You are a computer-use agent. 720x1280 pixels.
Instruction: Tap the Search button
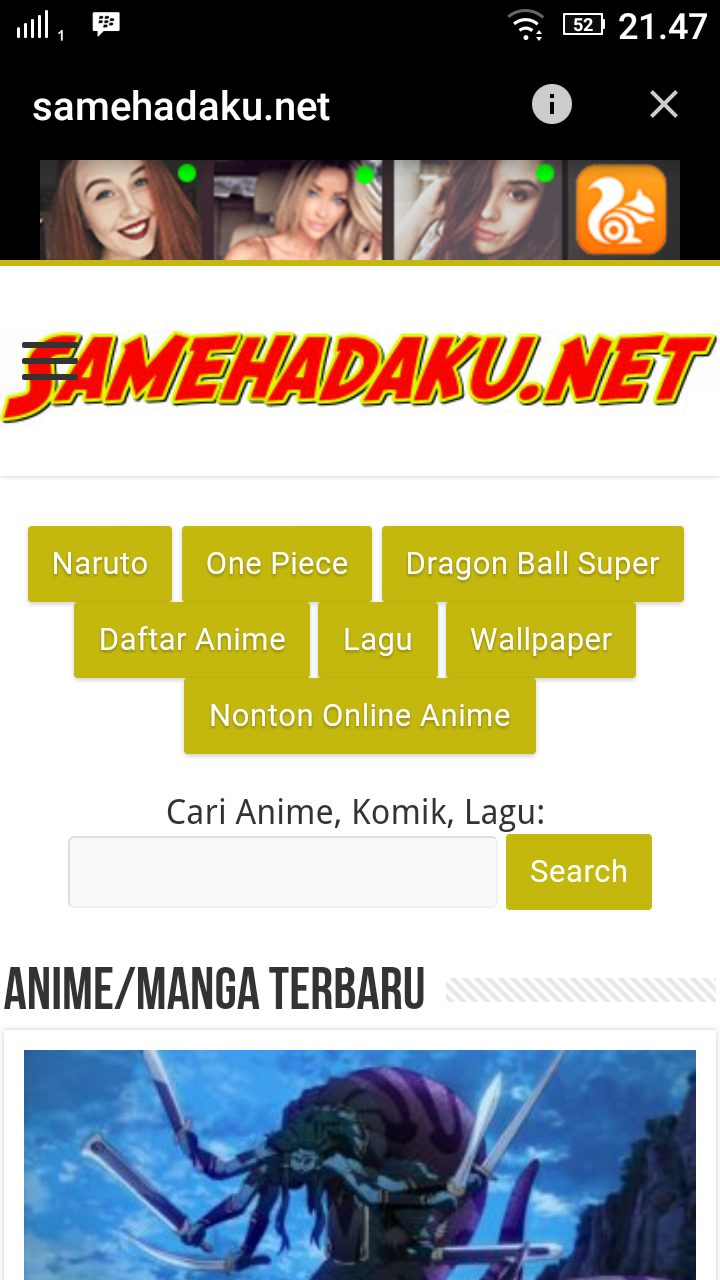point(578,872)
